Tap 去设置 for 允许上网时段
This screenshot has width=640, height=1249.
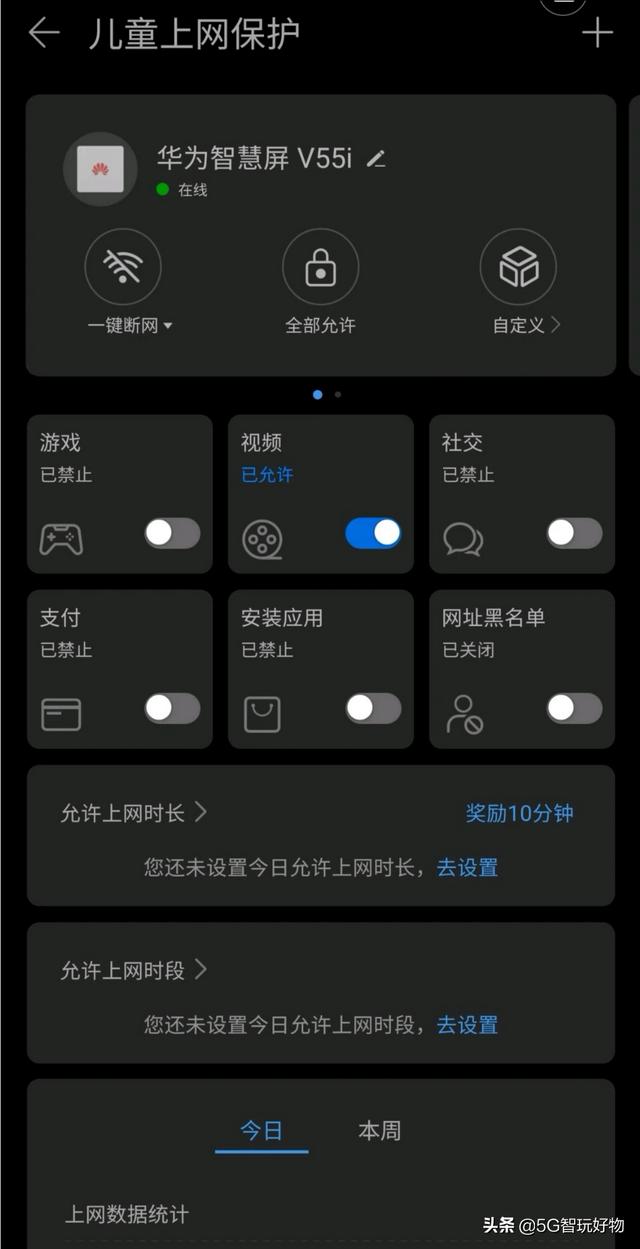(x=467, y=1024)
